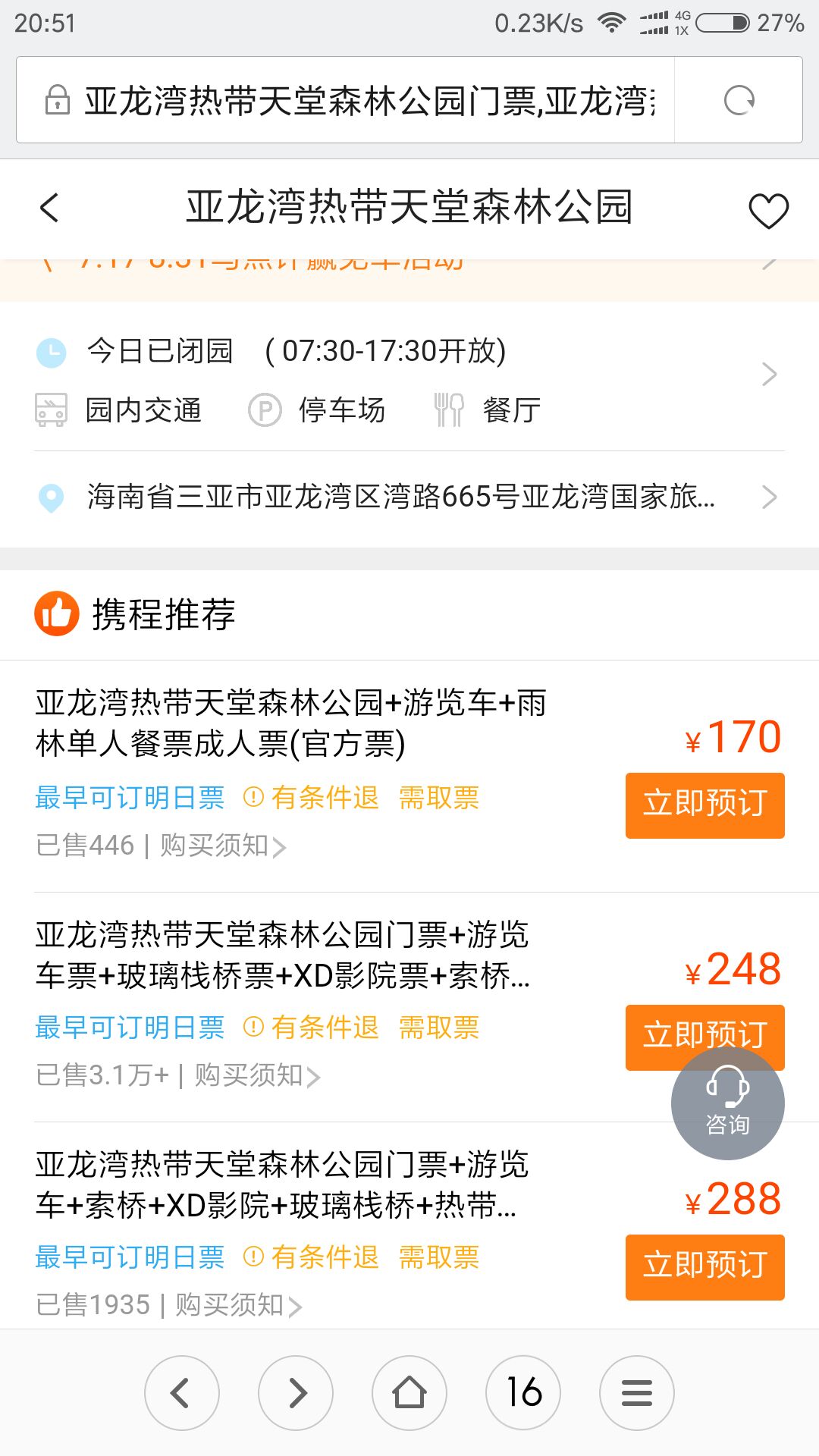Open the browser menu
819x1456 pixels.
pos(637,1393)
